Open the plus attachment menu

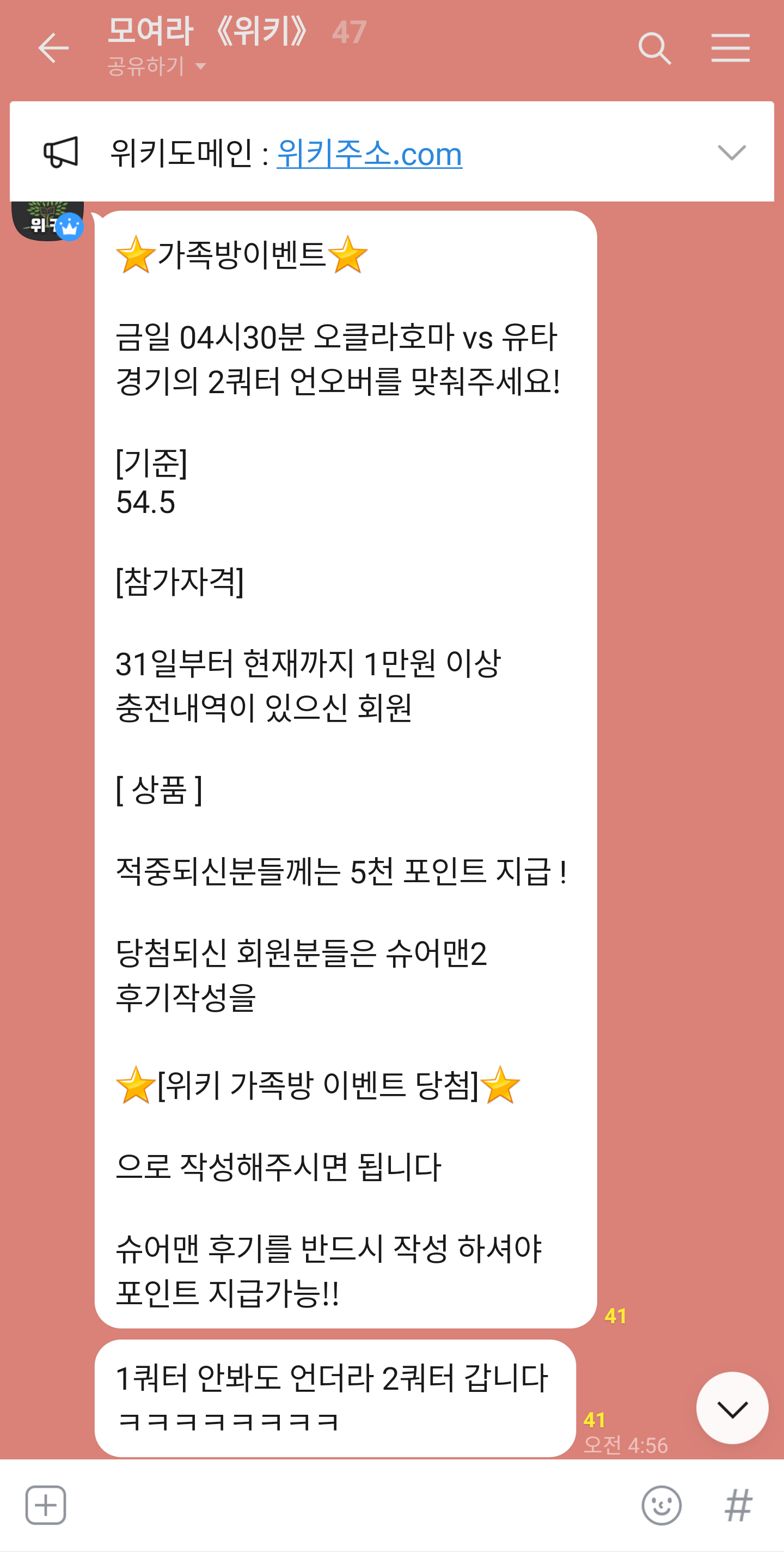click(x=46, y=1505)
